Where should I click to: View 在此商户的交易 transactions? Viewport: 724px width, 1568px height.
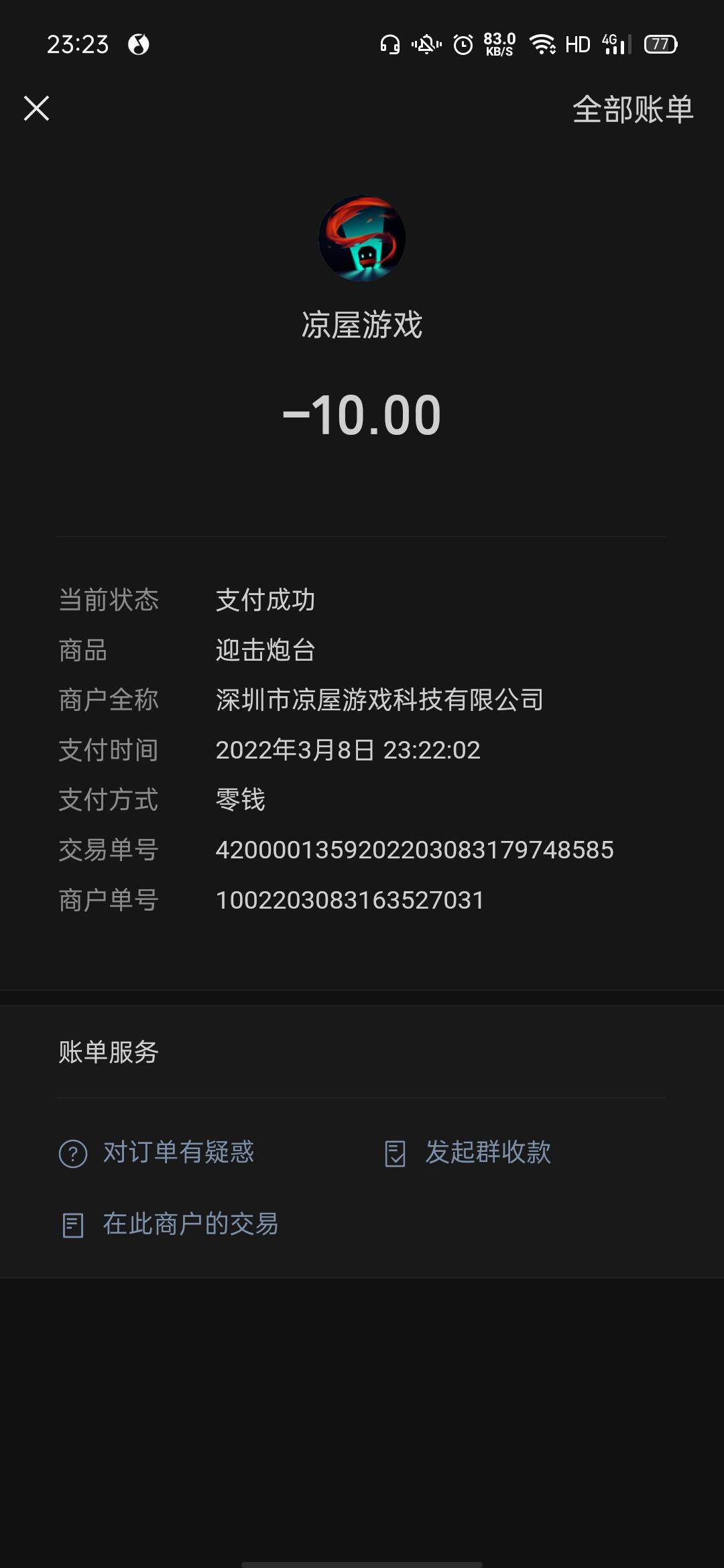(x=170, y=1224)
